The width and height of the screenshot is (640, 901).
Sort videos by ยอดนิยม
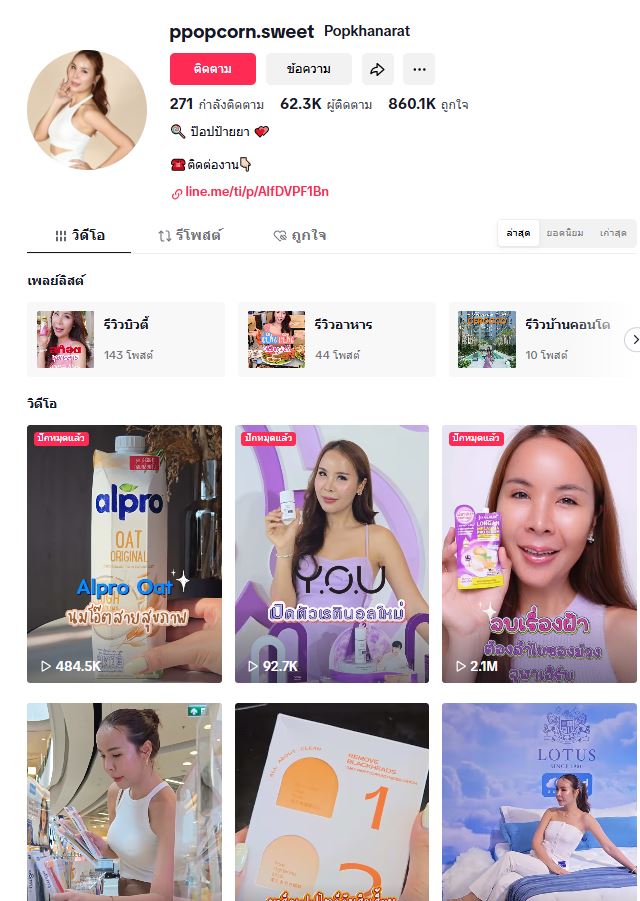pos(565,233)
